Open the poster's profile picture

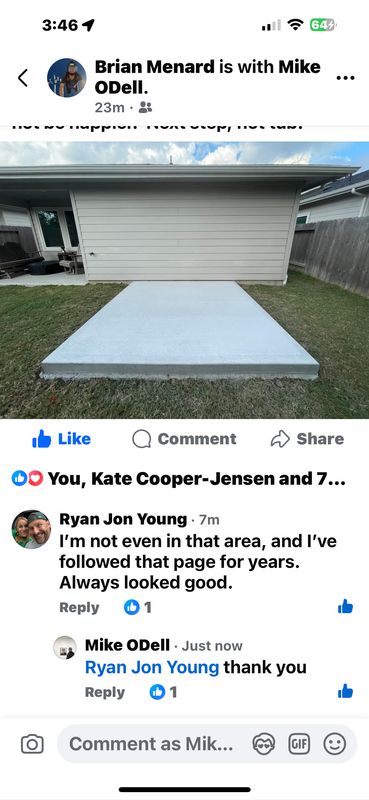67,78
